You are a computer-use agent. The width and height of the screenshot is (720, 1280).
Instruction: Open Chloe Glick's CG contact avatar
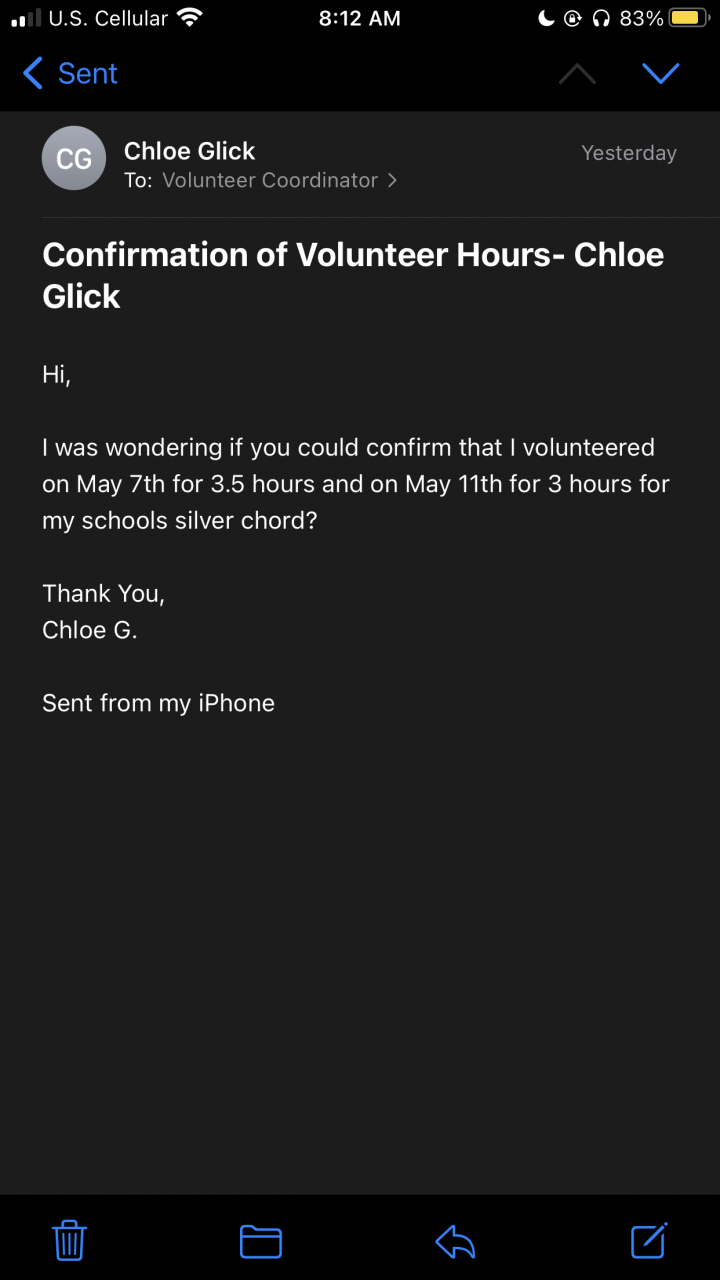(x=74, y=158)
